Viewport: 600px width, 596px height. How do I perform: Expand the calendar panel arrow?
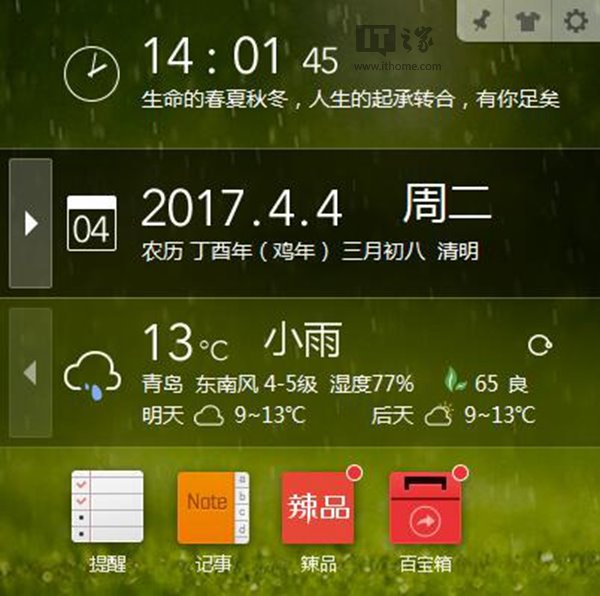[x=30, y=223]
